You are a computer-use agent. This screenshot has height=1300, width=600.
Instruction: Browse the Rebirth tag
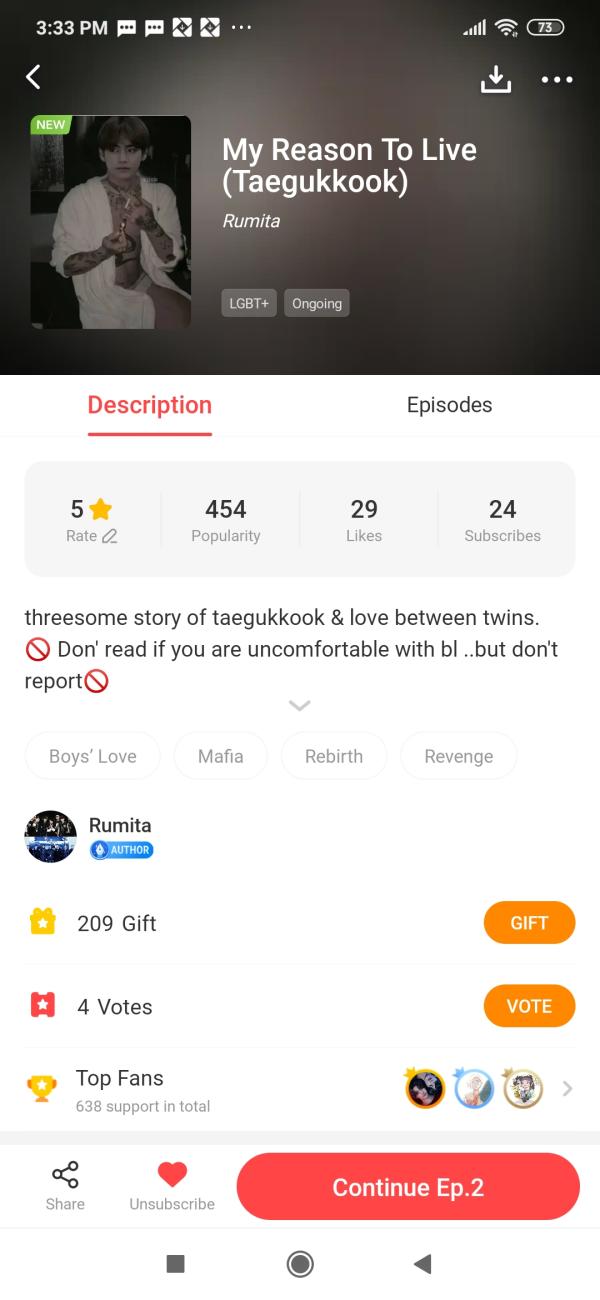click(x=334, y=756)
